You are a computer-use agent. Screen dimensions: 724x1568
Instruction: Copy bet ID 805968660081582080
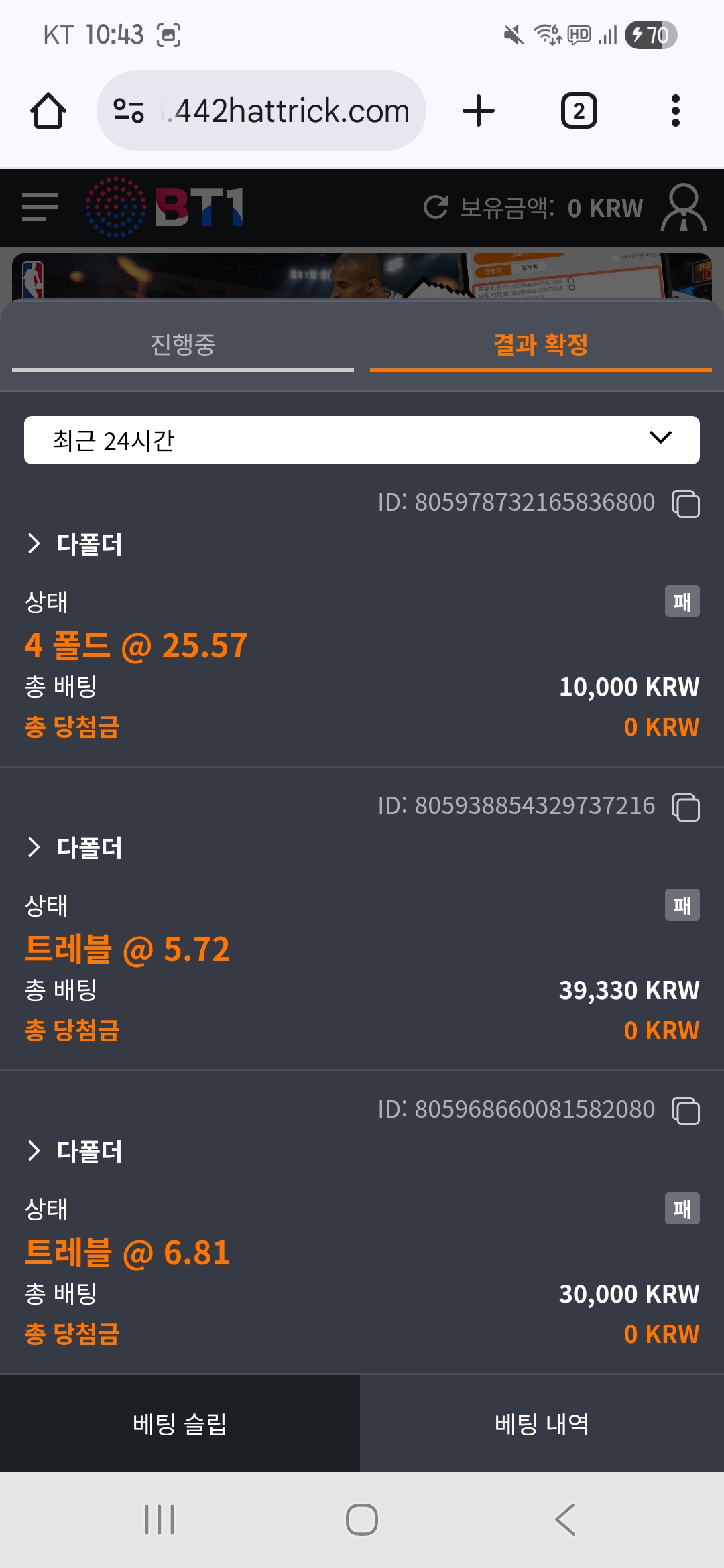tap(685, 1110)
